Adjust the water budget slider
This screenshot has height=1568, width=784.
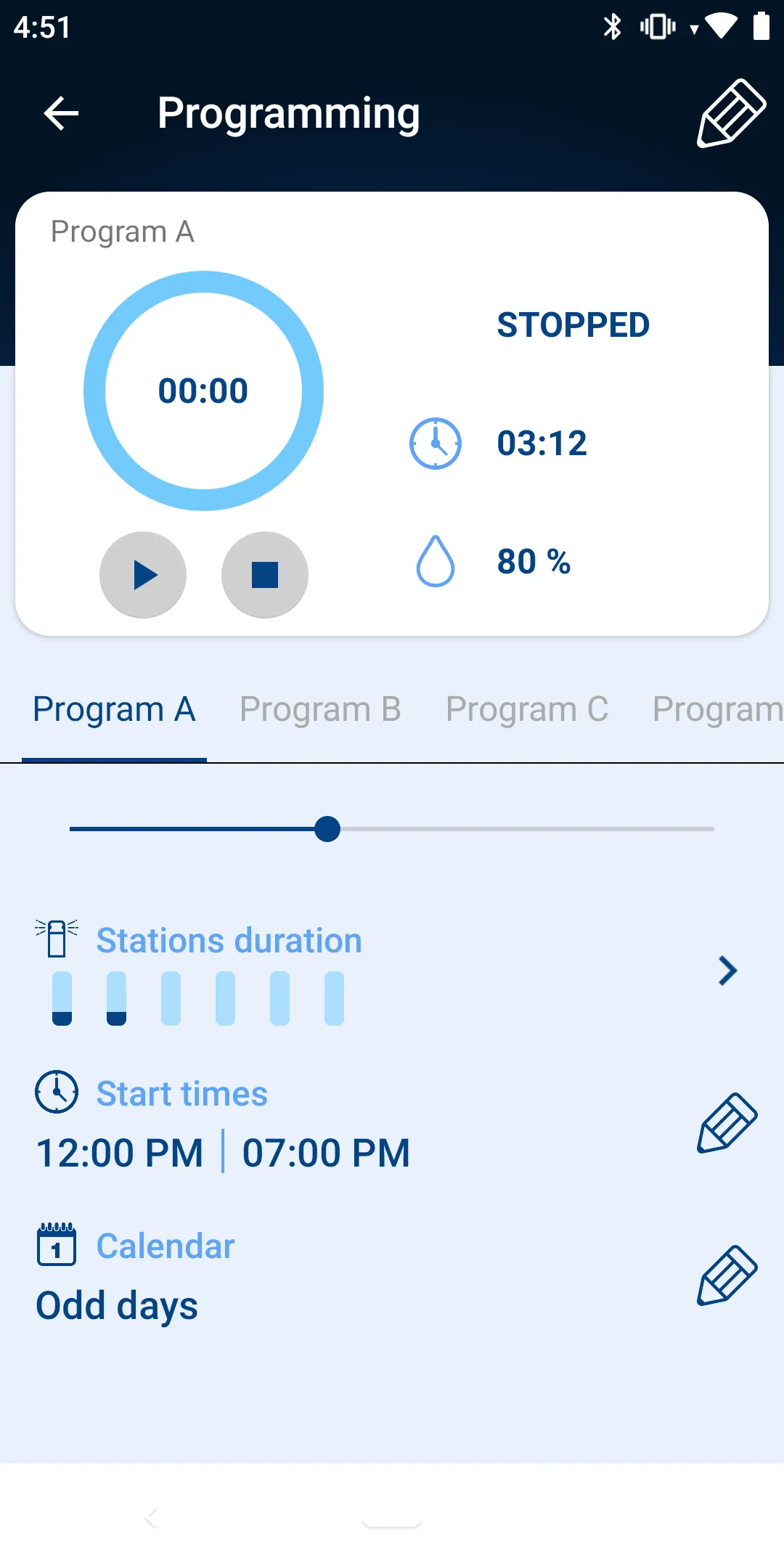pos(327,830)
